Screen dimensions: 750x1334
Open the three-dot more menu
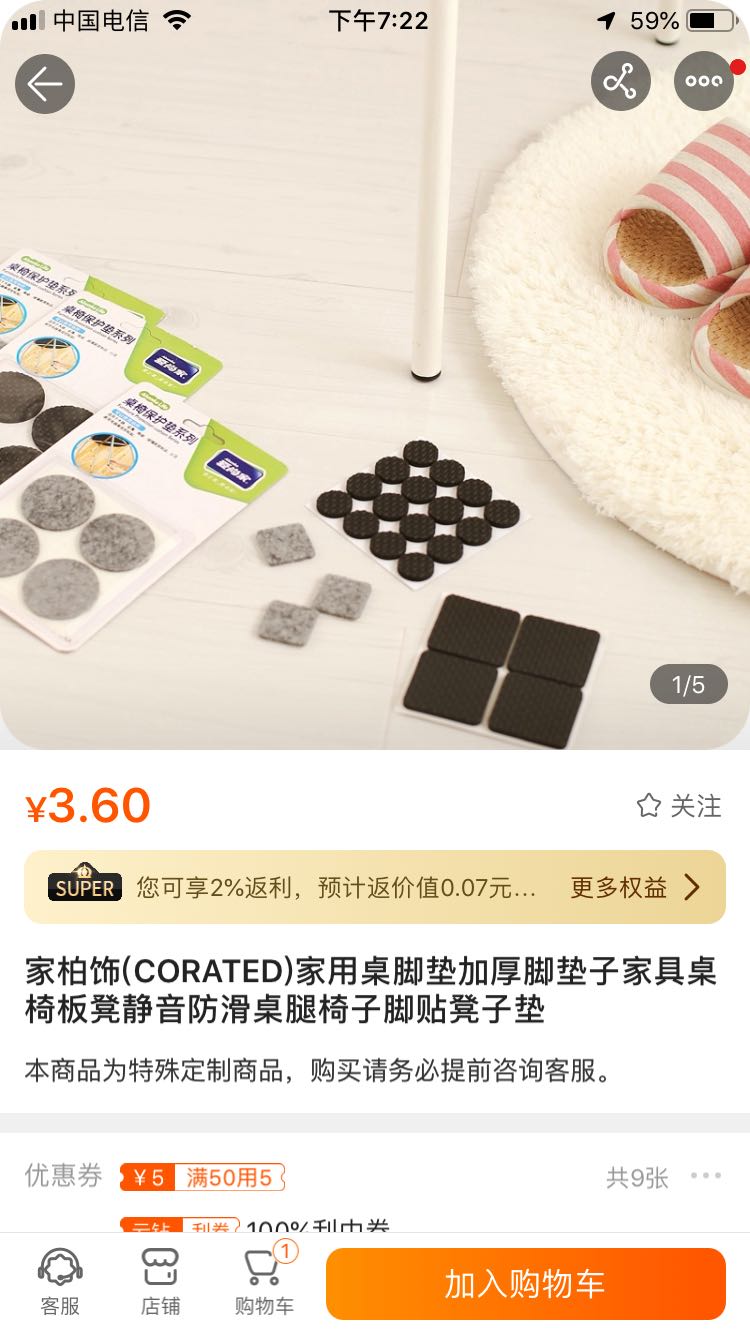tap(704, 81)
